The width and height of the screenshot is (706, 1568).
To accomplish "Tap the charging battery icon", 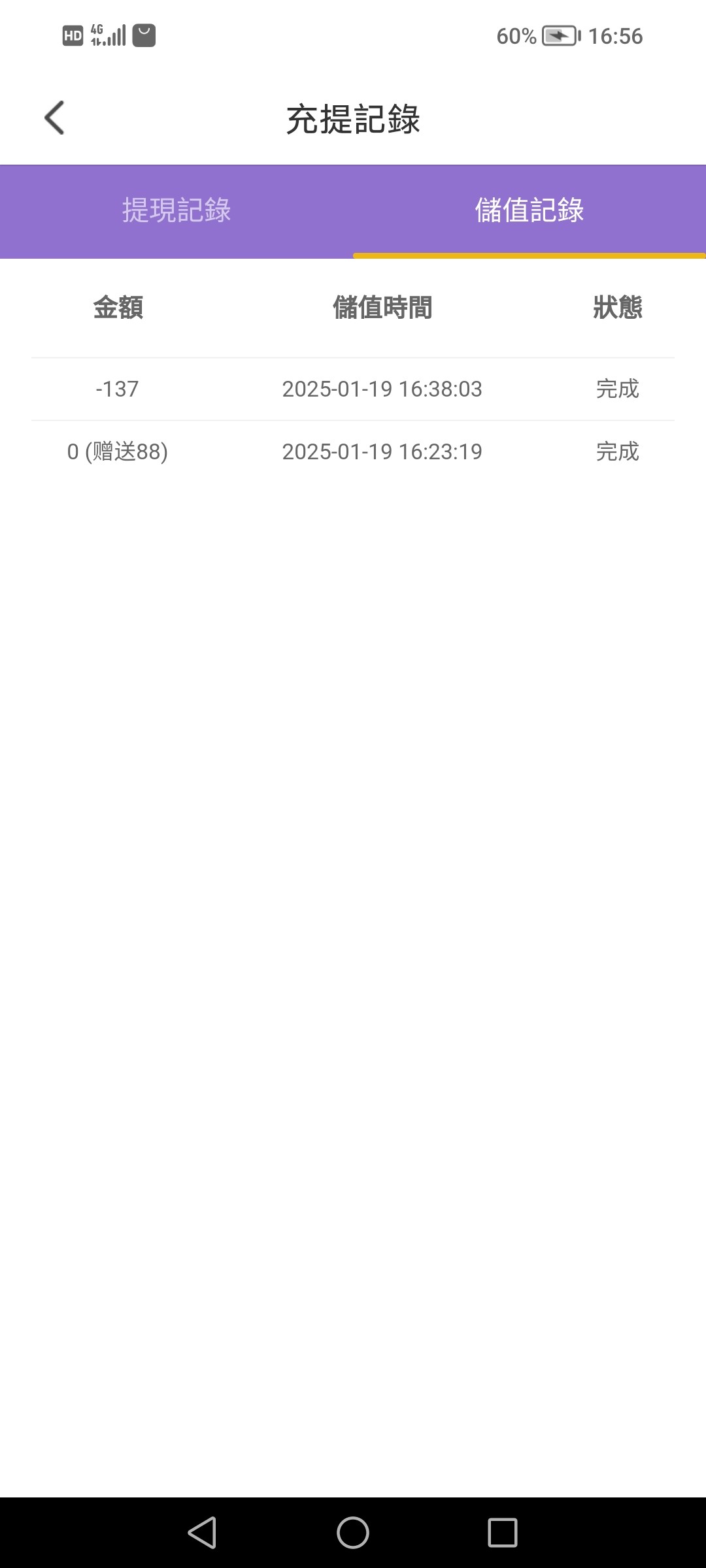I will tap(559, 36).
